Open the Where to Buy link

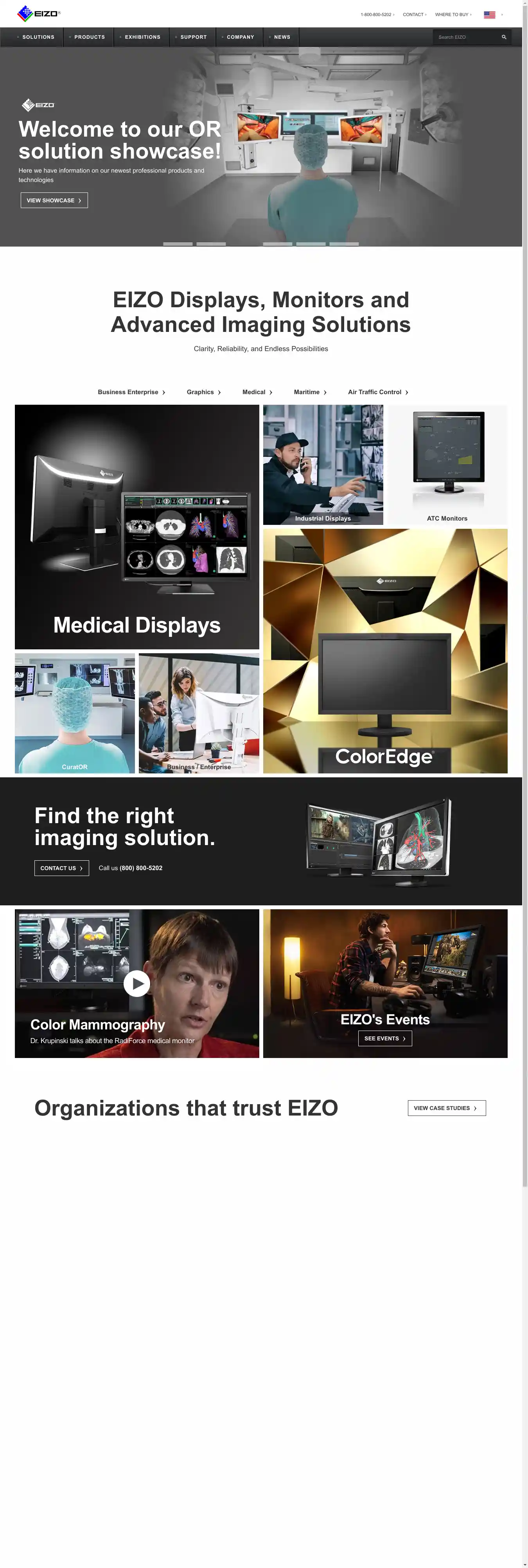tap(452, 14)
